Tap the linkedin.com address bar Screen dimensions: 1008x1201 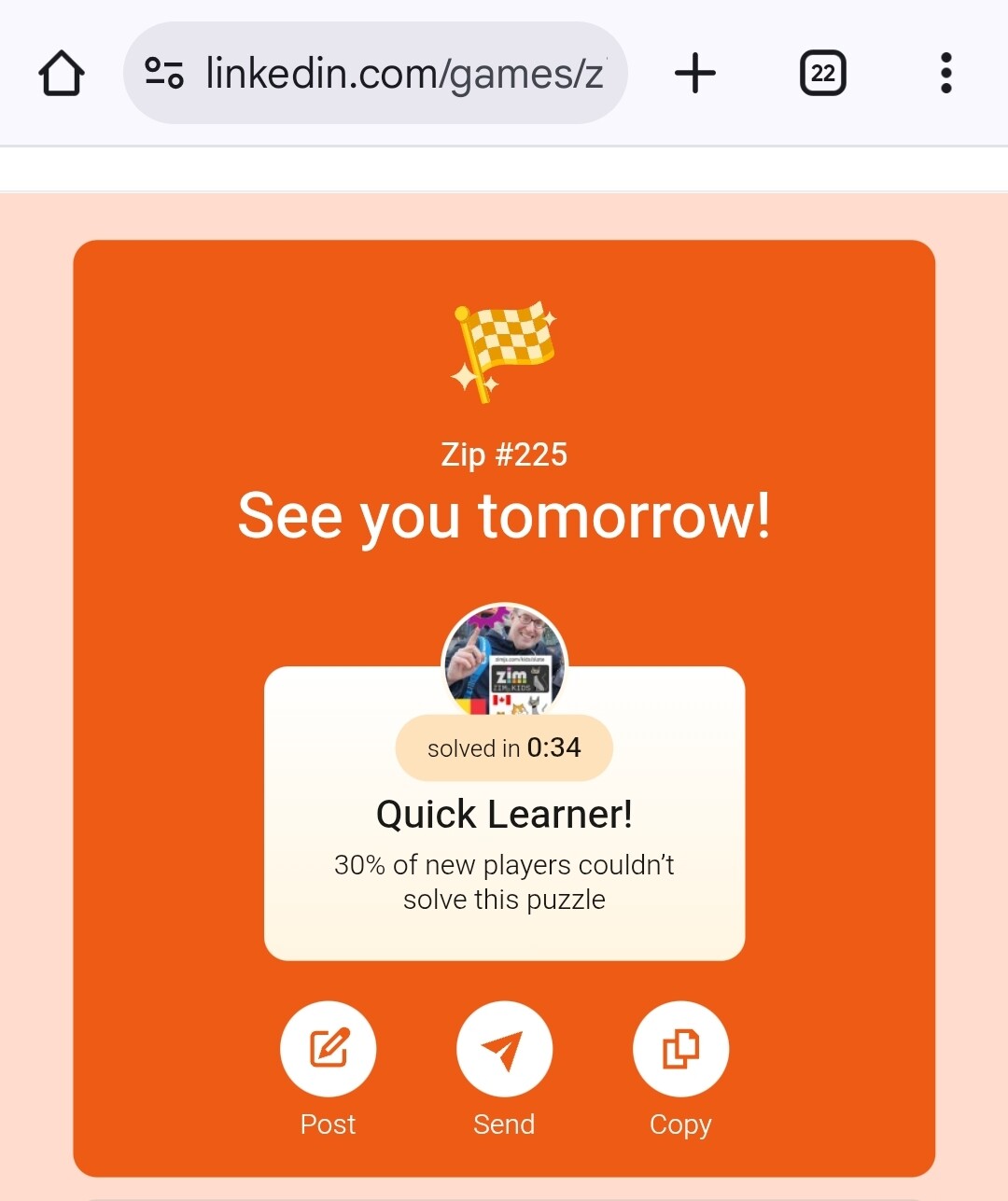403,73
